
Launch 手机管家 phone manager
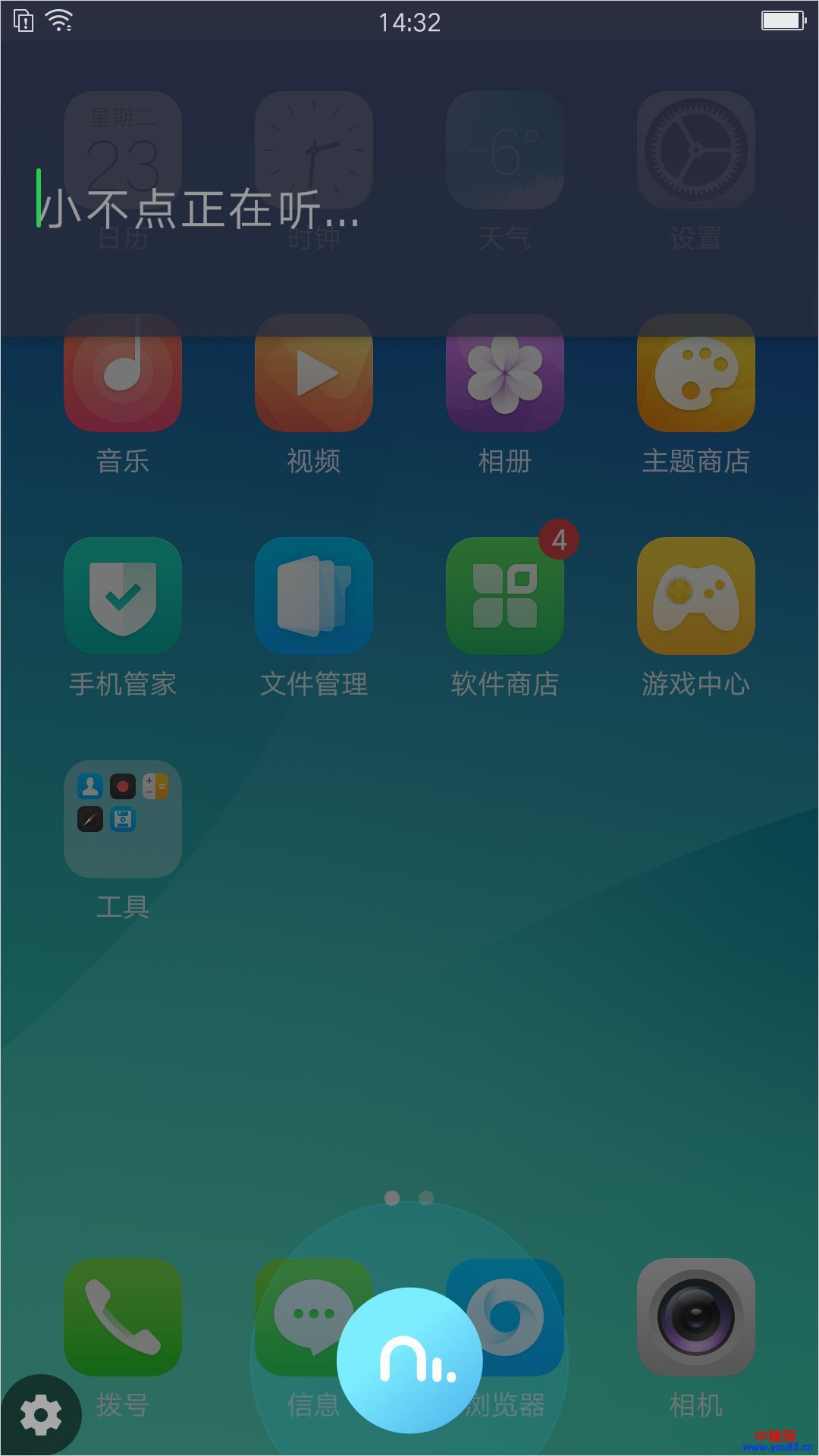[122, 596]
